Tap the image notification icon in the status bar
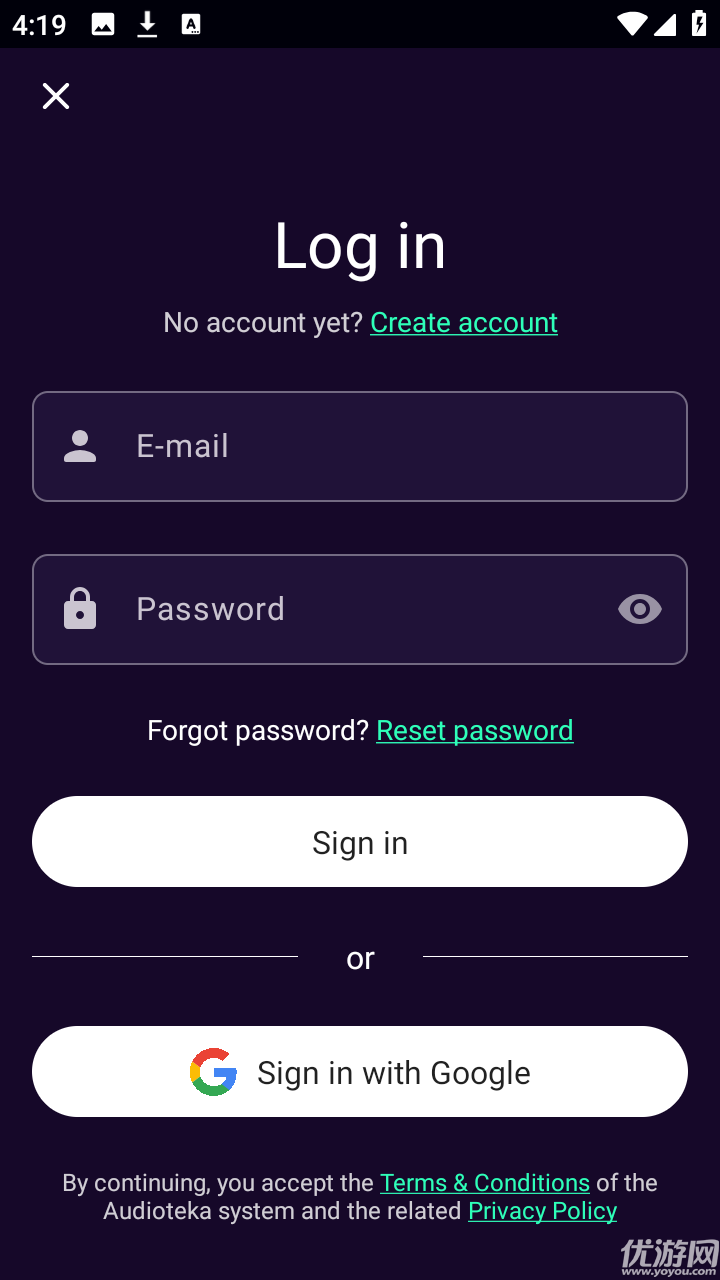720x1280 pixels. (103, 24)
